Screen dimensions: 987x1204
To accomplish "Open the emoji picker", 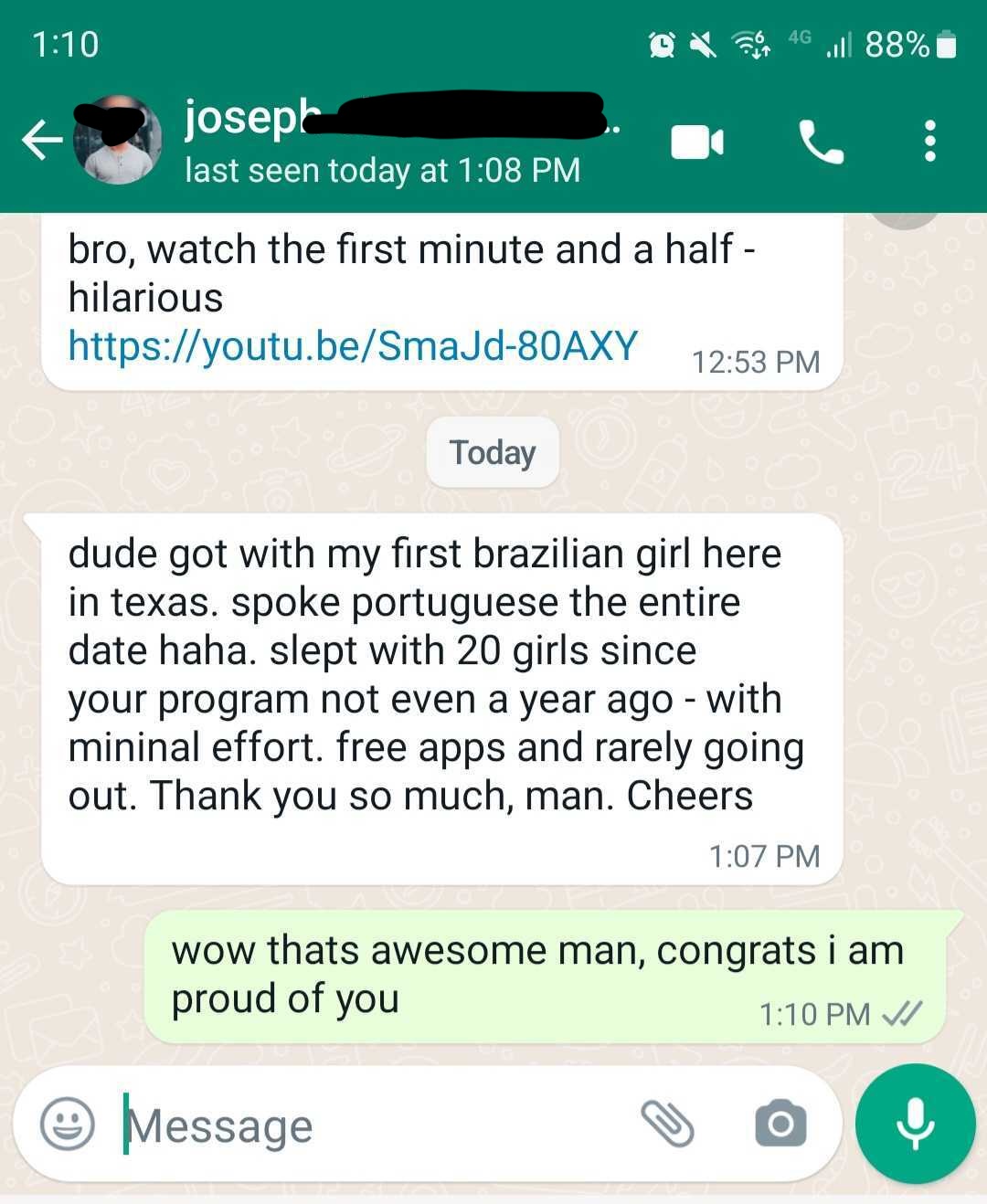I will pyautogui.click(x=68, y=1124).
